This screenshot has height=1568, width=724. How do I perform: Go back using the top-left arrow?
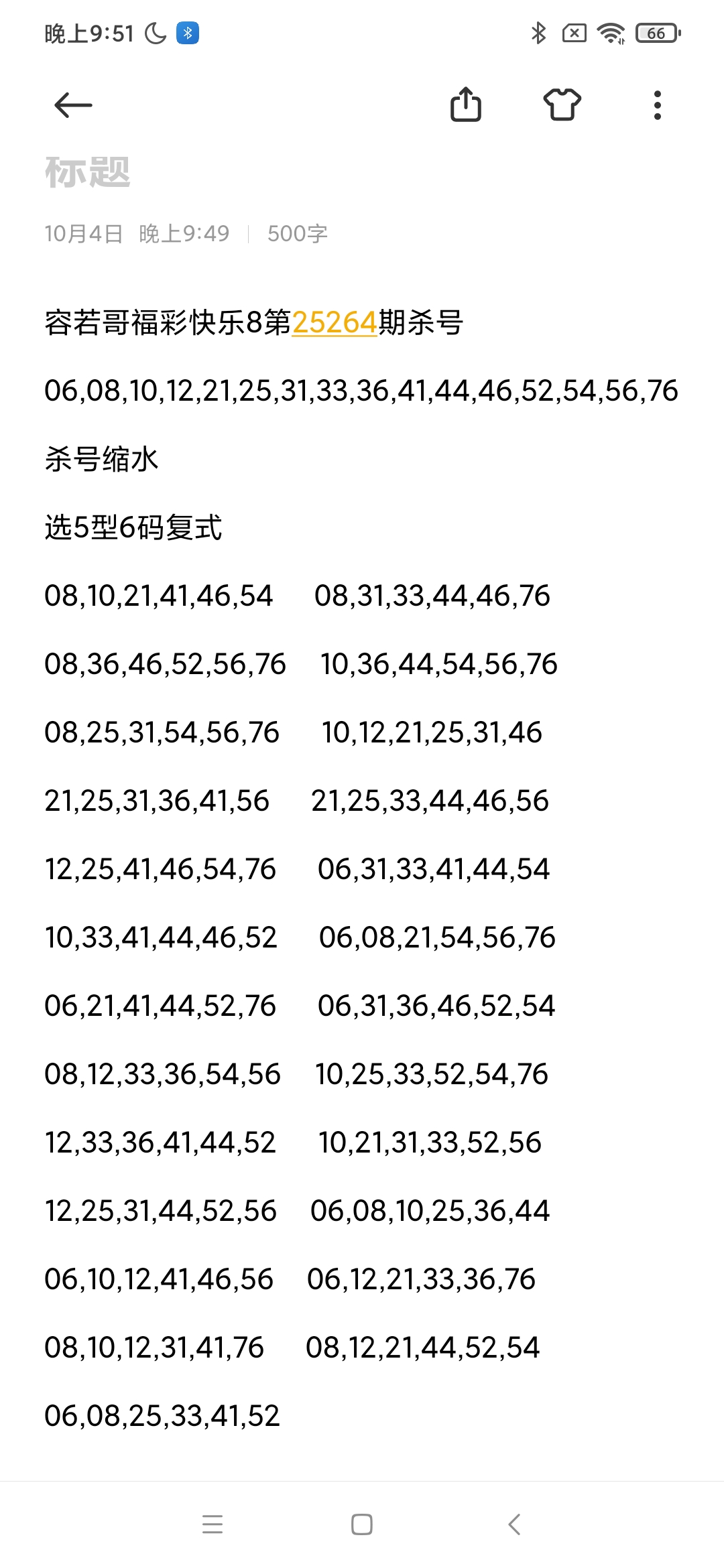pyautogui.click(x=73, y=105)
